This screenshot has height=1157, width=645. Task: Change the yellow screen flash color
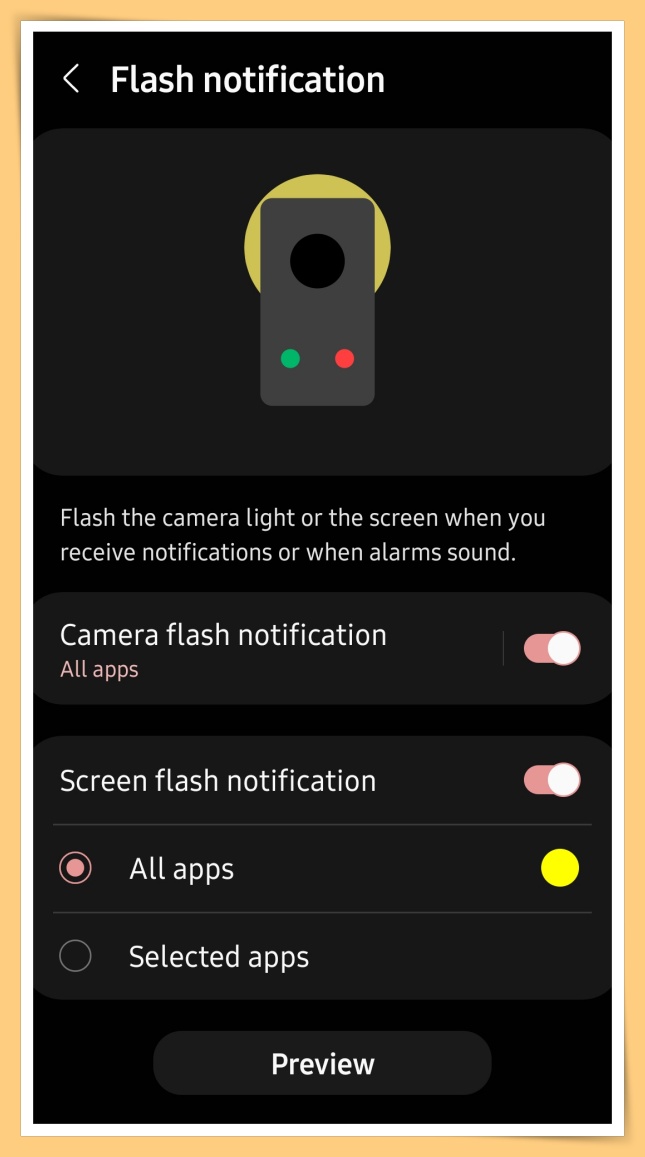tap(560, 868)
